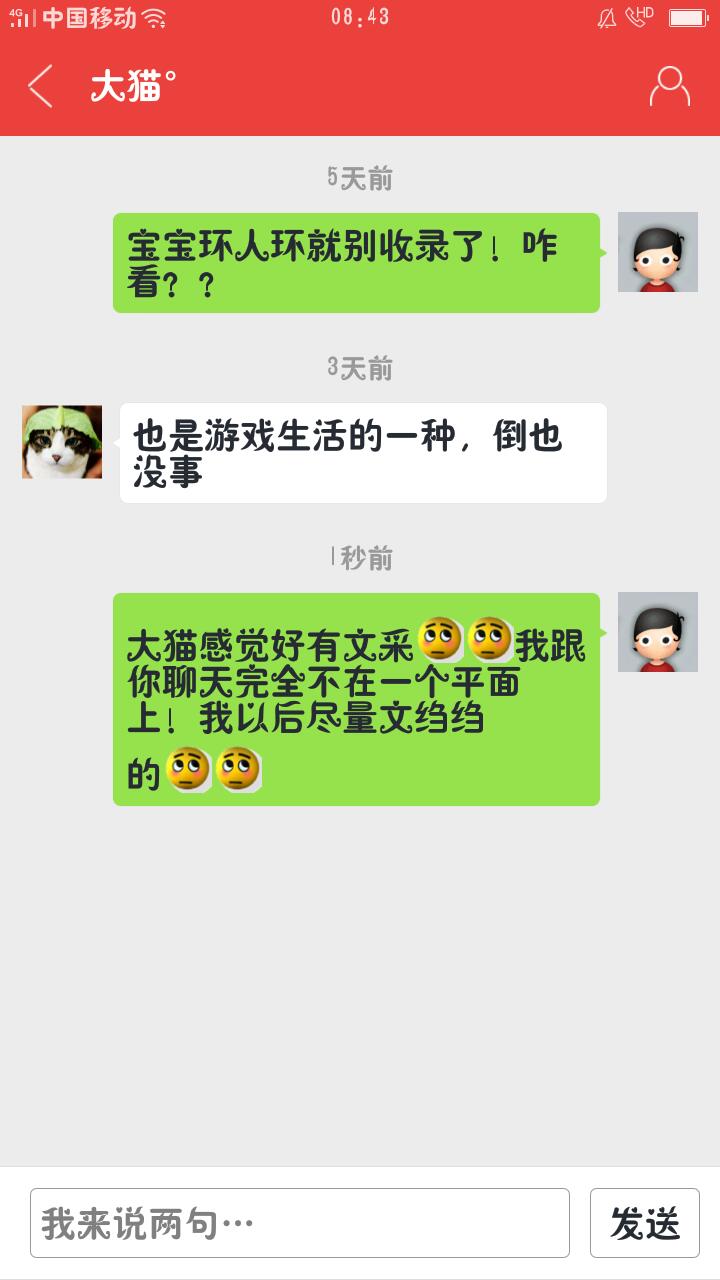Send the message with 发送
Viewport: 720px width, 1280px height.
pyautogui.click(x=644, y=1222)
